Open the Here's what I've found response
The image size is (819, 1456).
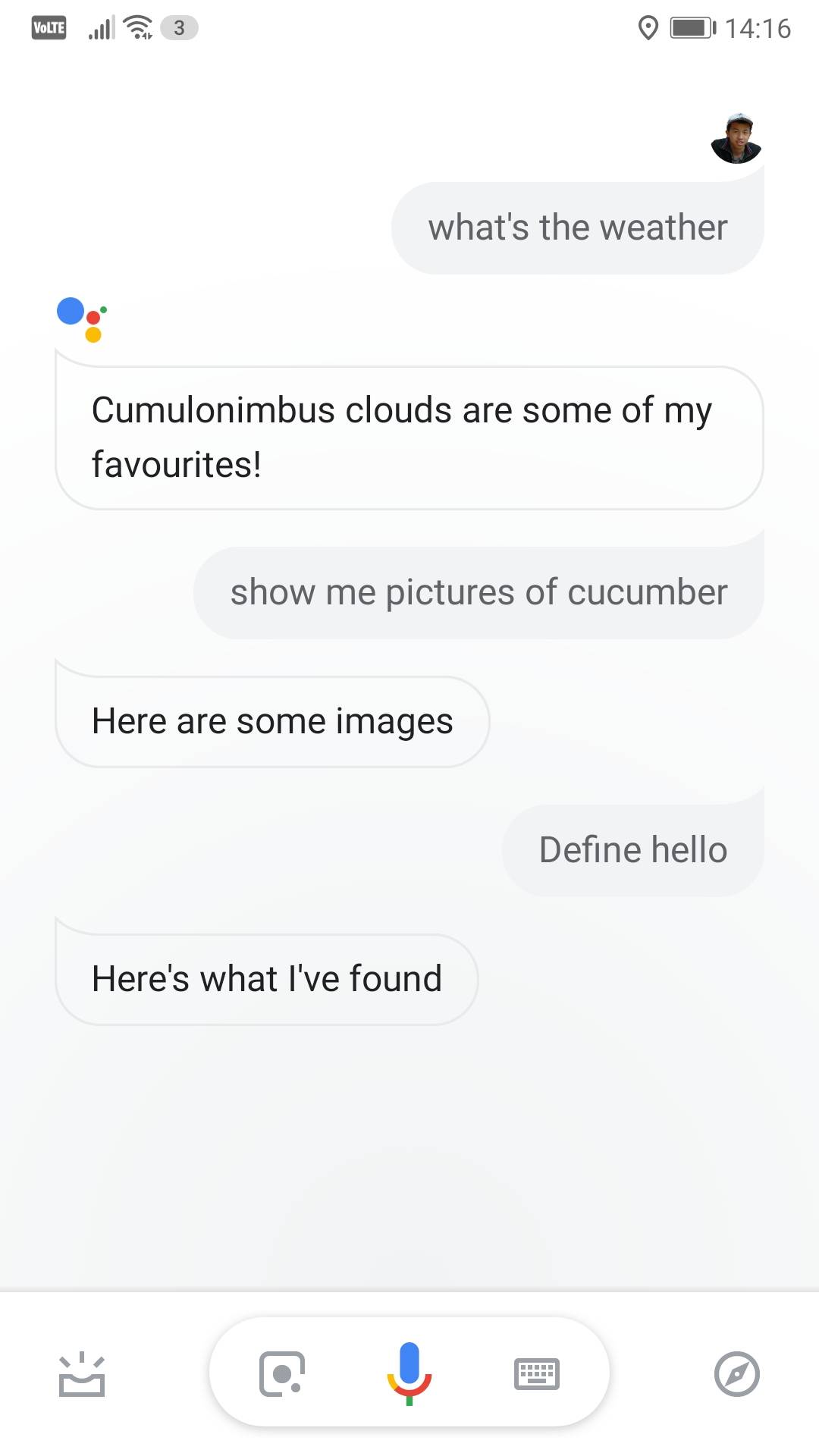pos(266,978)
